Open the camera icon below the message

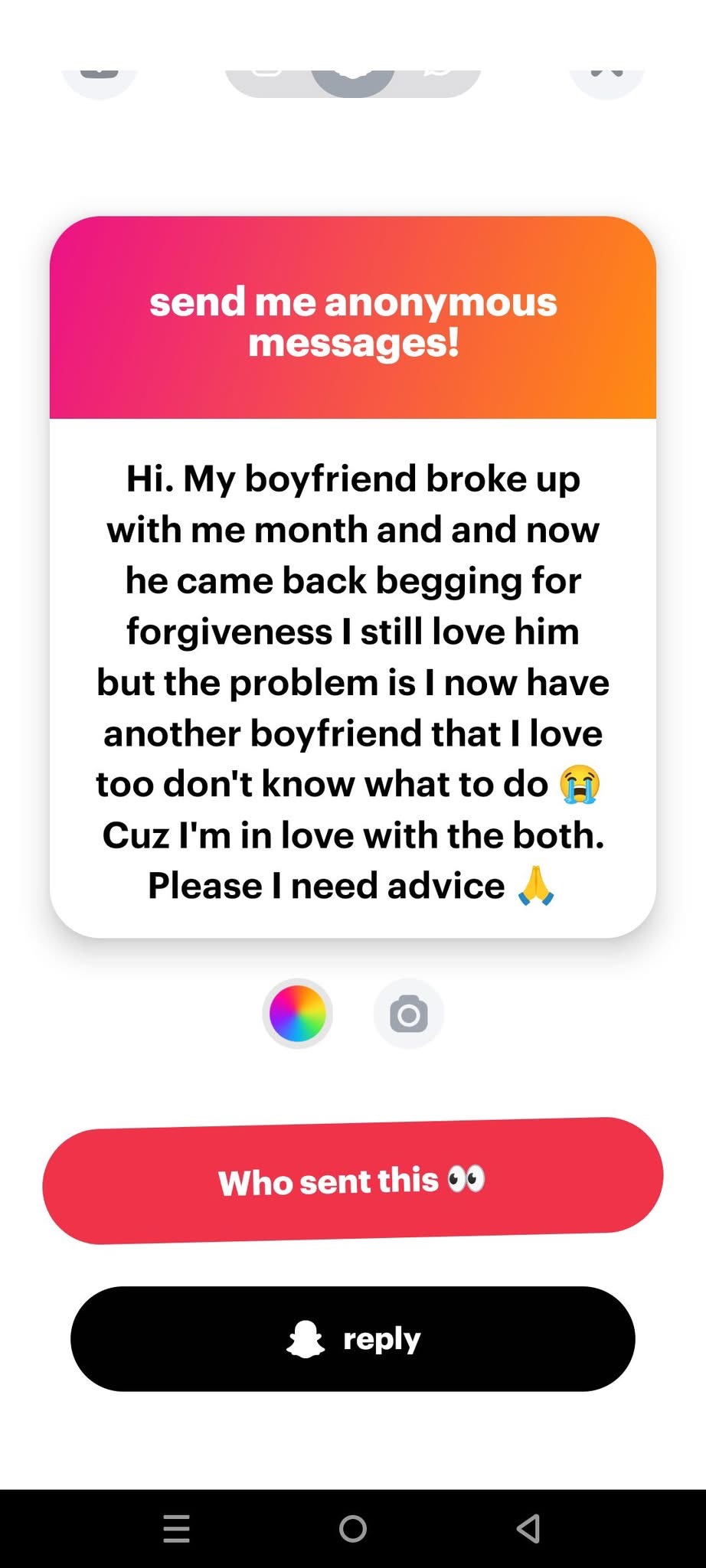(408, 1014)
